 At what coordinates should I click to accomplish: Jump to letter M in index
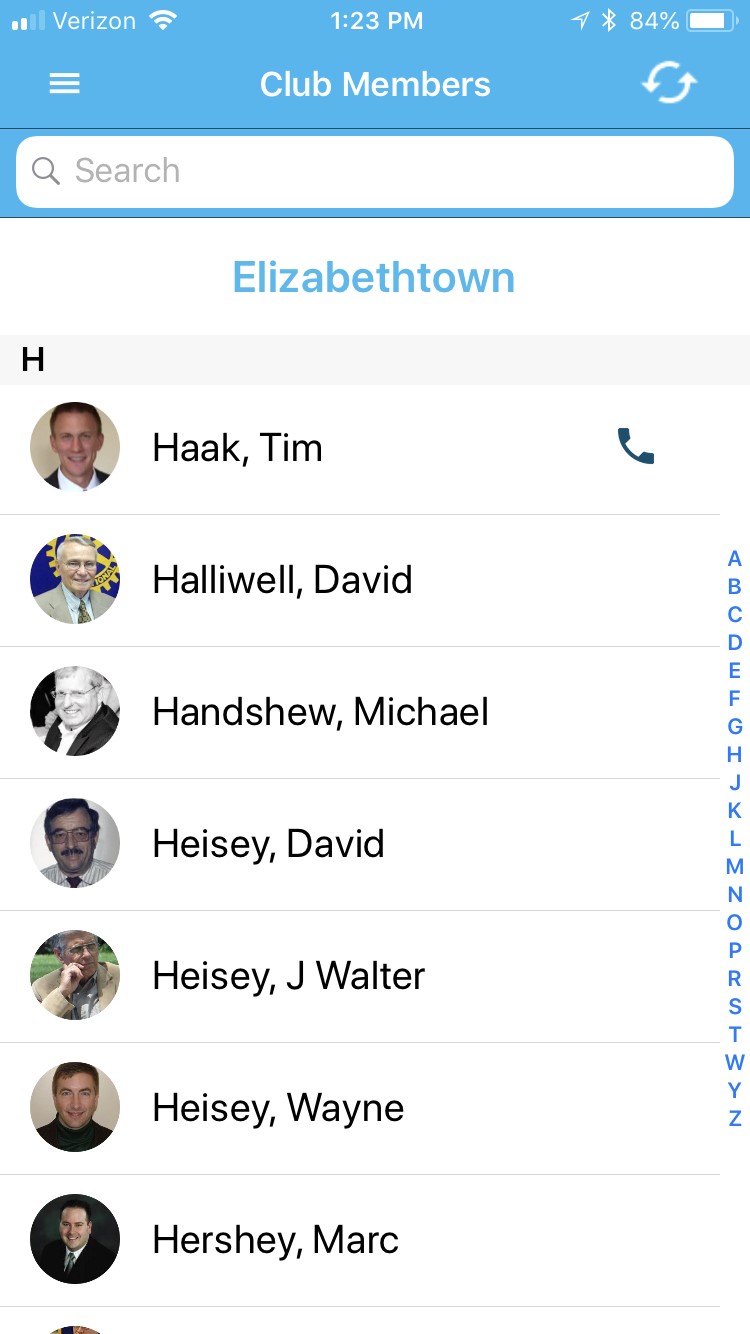click(735, 866)
